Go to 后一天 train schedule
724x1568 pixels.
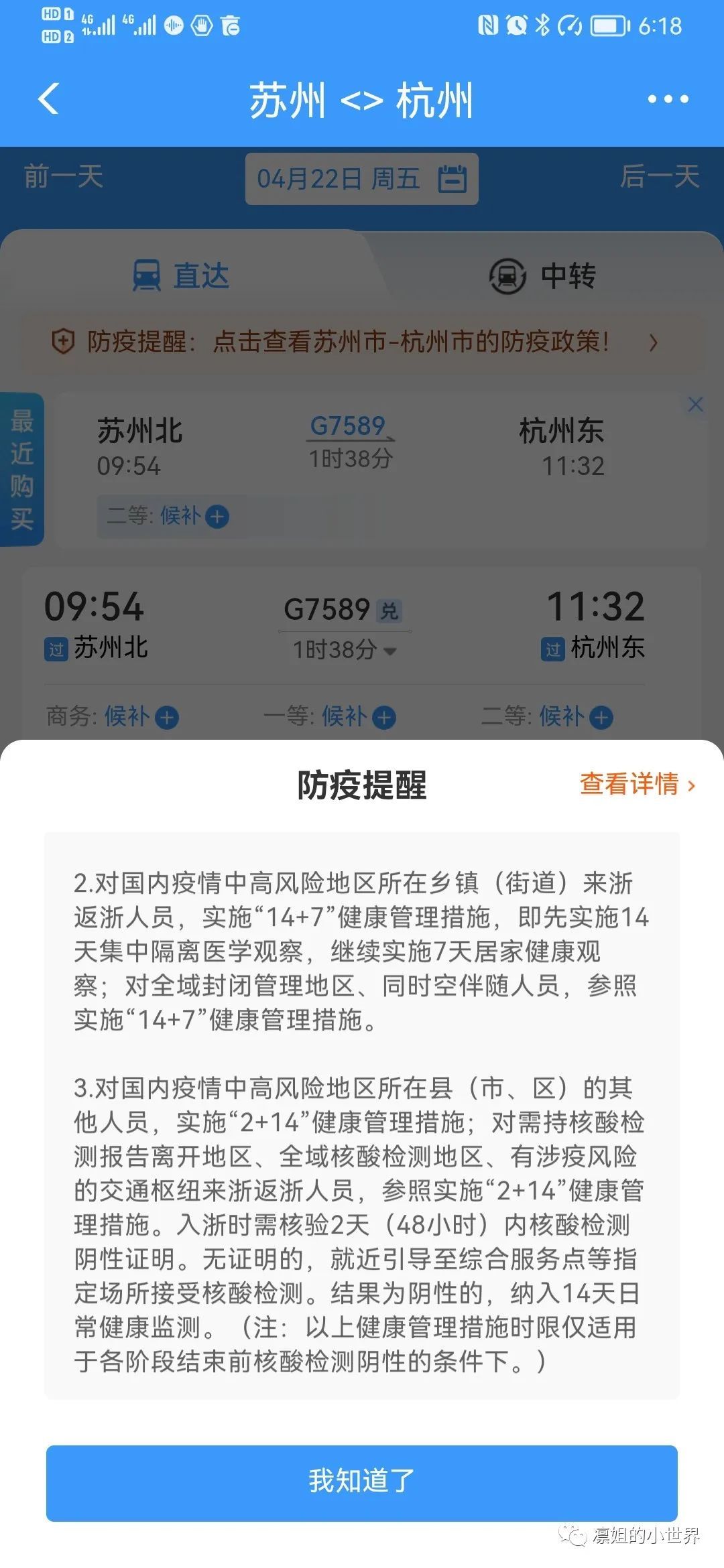(659, 178)
